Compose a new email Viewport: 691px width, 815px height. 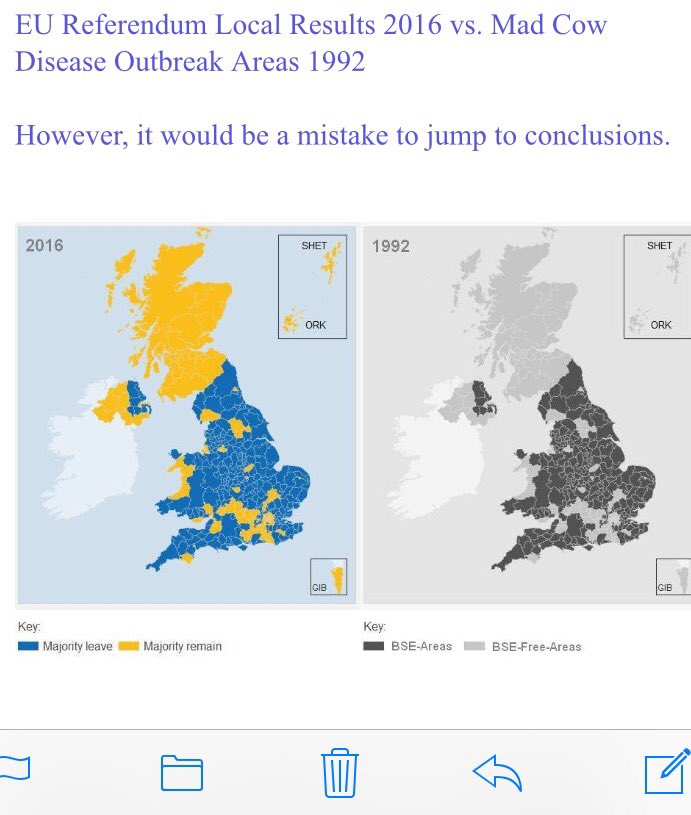[668, 771]
